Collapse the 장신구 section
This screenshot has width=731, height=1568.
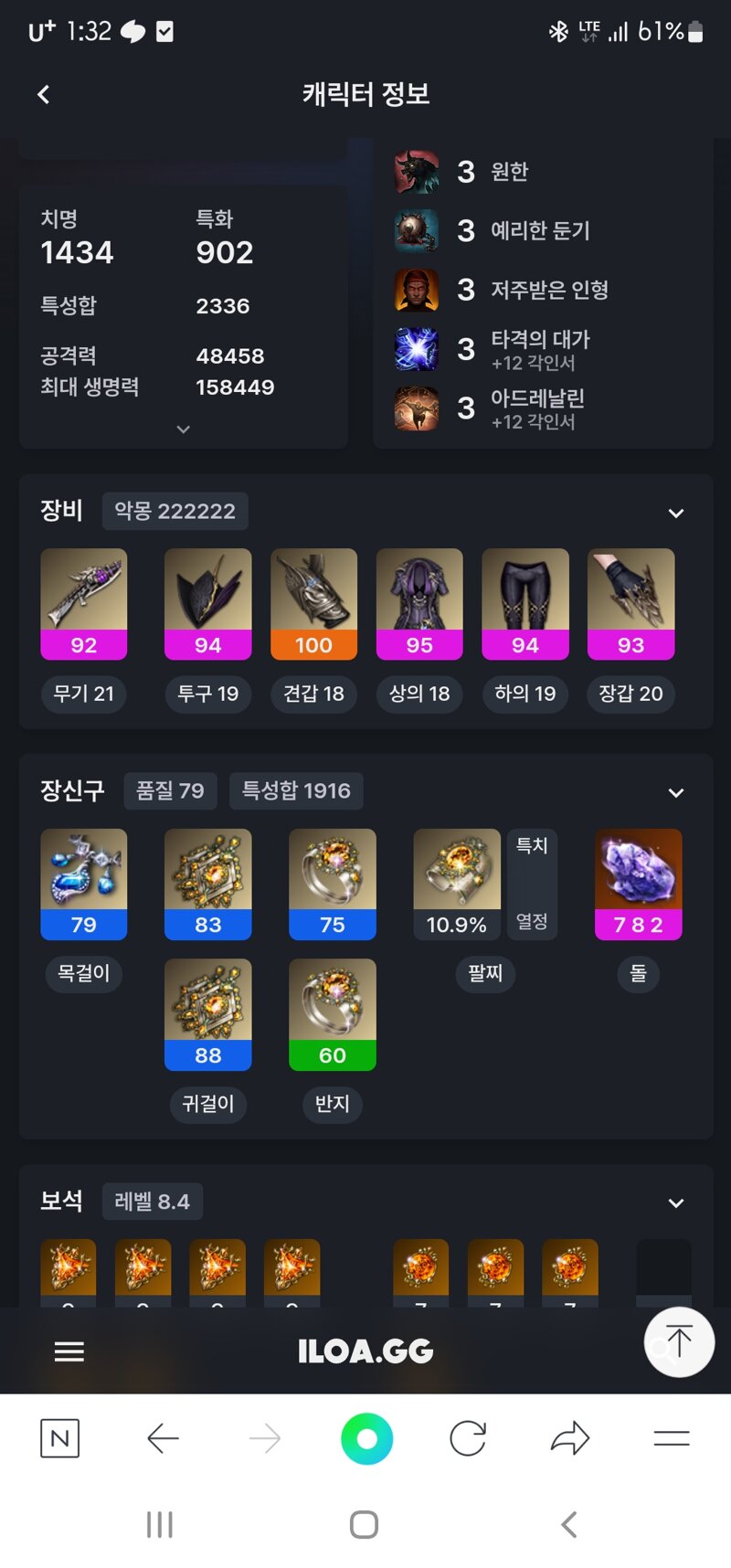(x=675, y=793)
